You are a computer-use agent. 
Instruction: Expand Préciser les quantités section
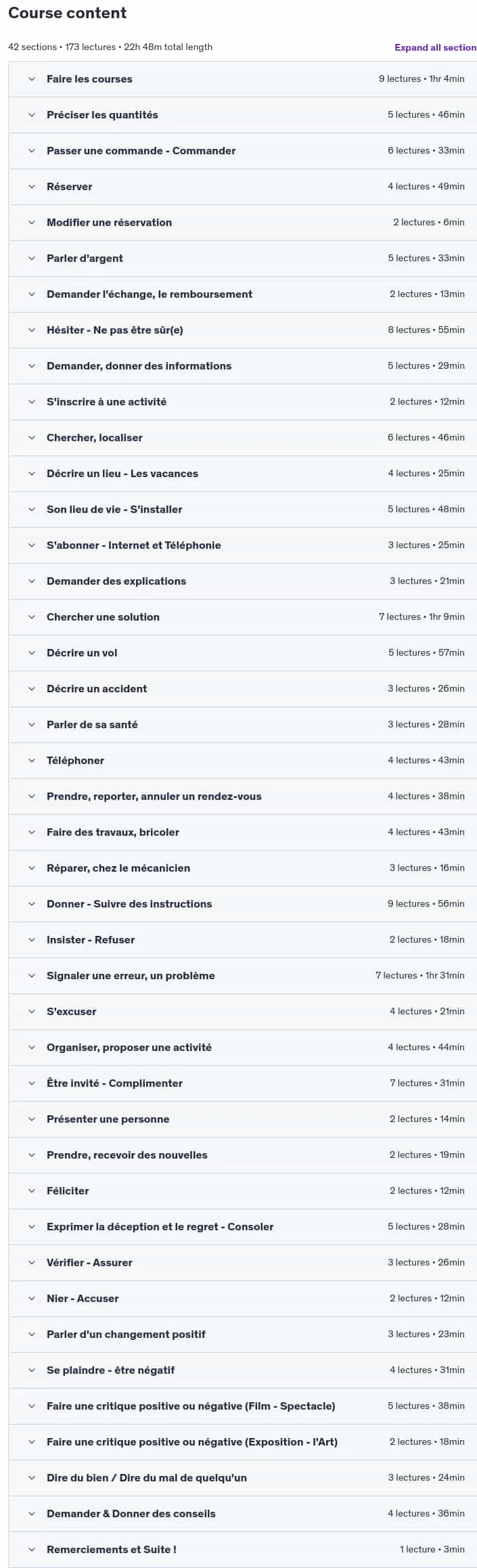click(x=243, y=115)
